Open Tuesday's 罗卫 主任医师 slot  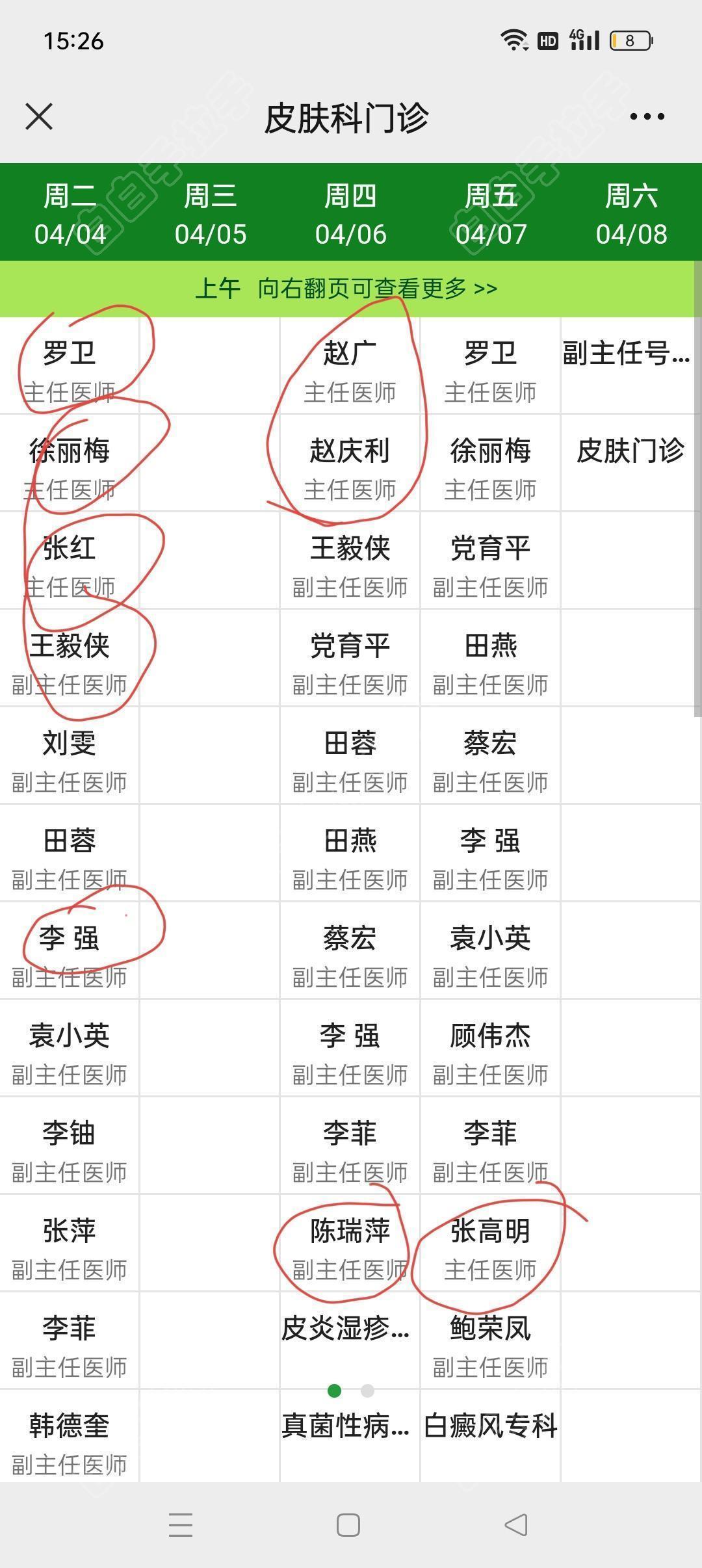coord(70,366)
